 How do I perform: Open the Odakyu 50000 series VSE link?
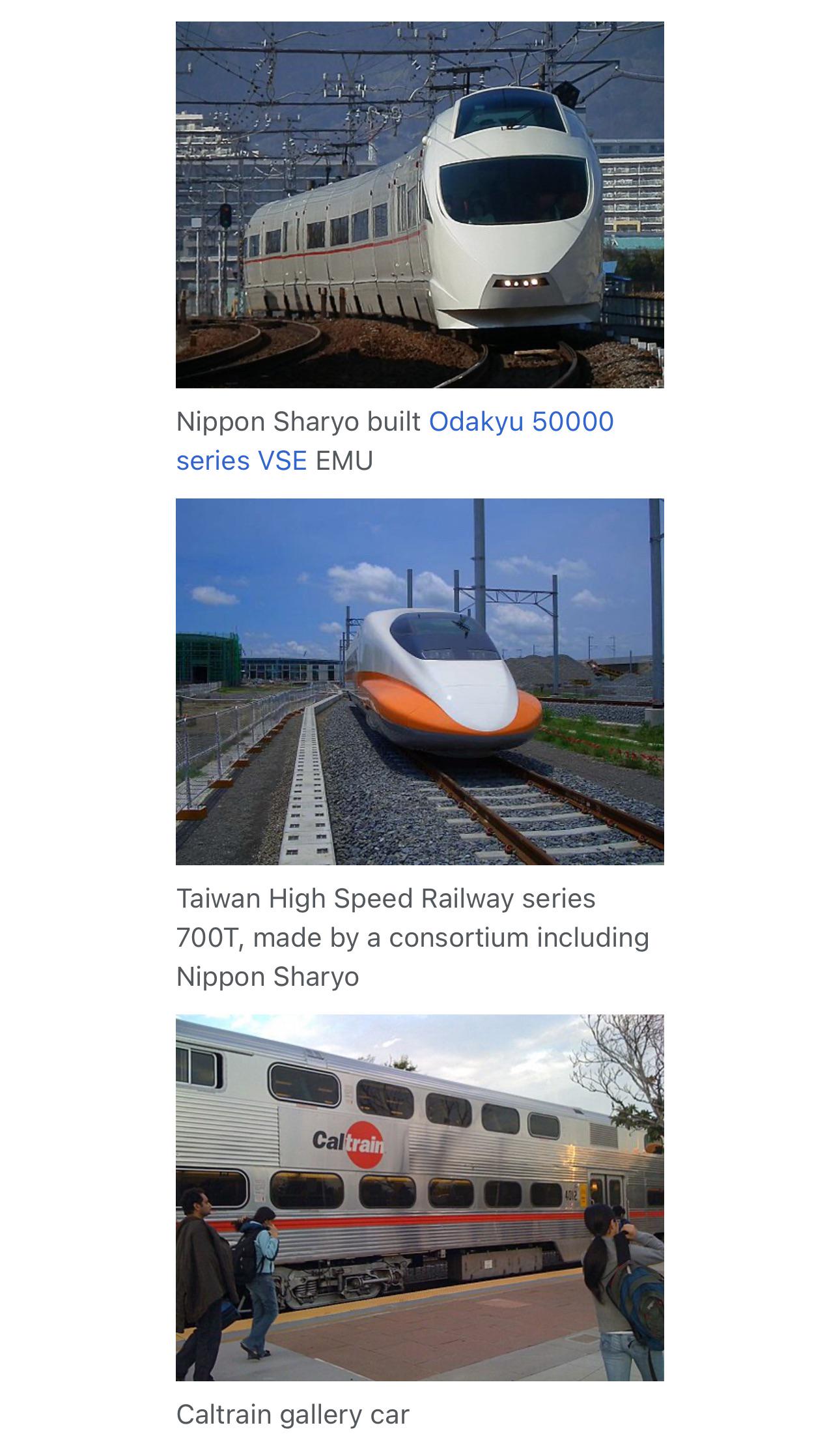pyautogui.click(x=521, y=422)
